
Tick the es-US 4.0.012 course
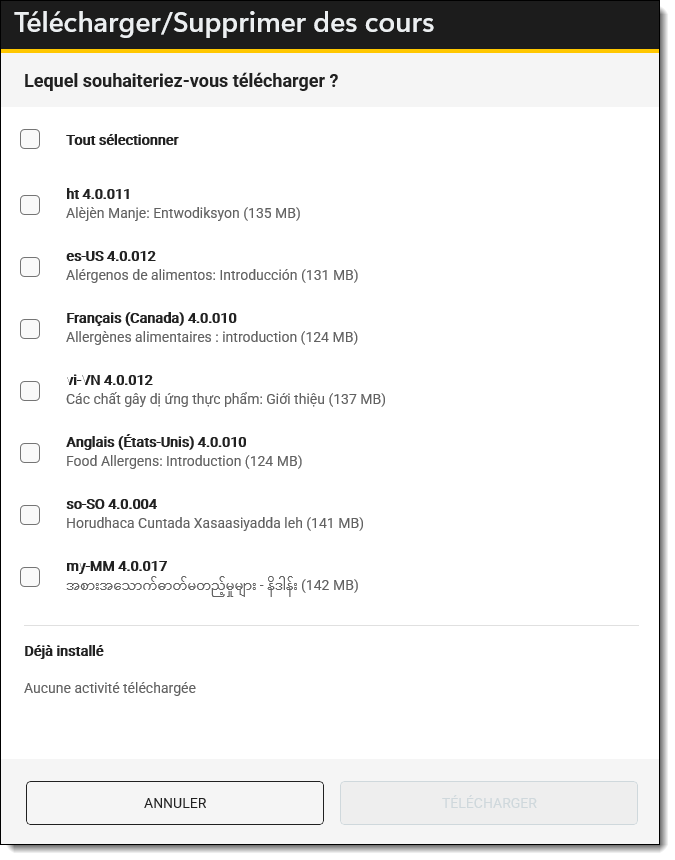(30, 266)
